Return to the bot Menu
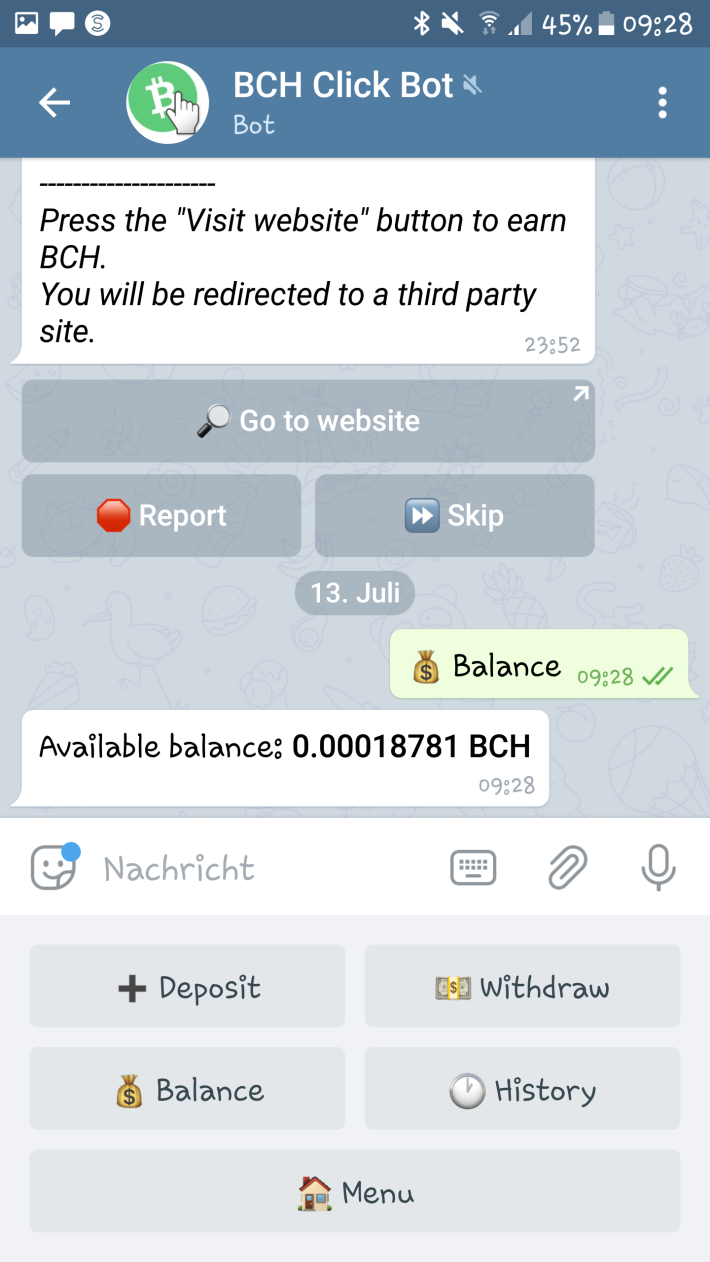 [x=355, y=1191]
